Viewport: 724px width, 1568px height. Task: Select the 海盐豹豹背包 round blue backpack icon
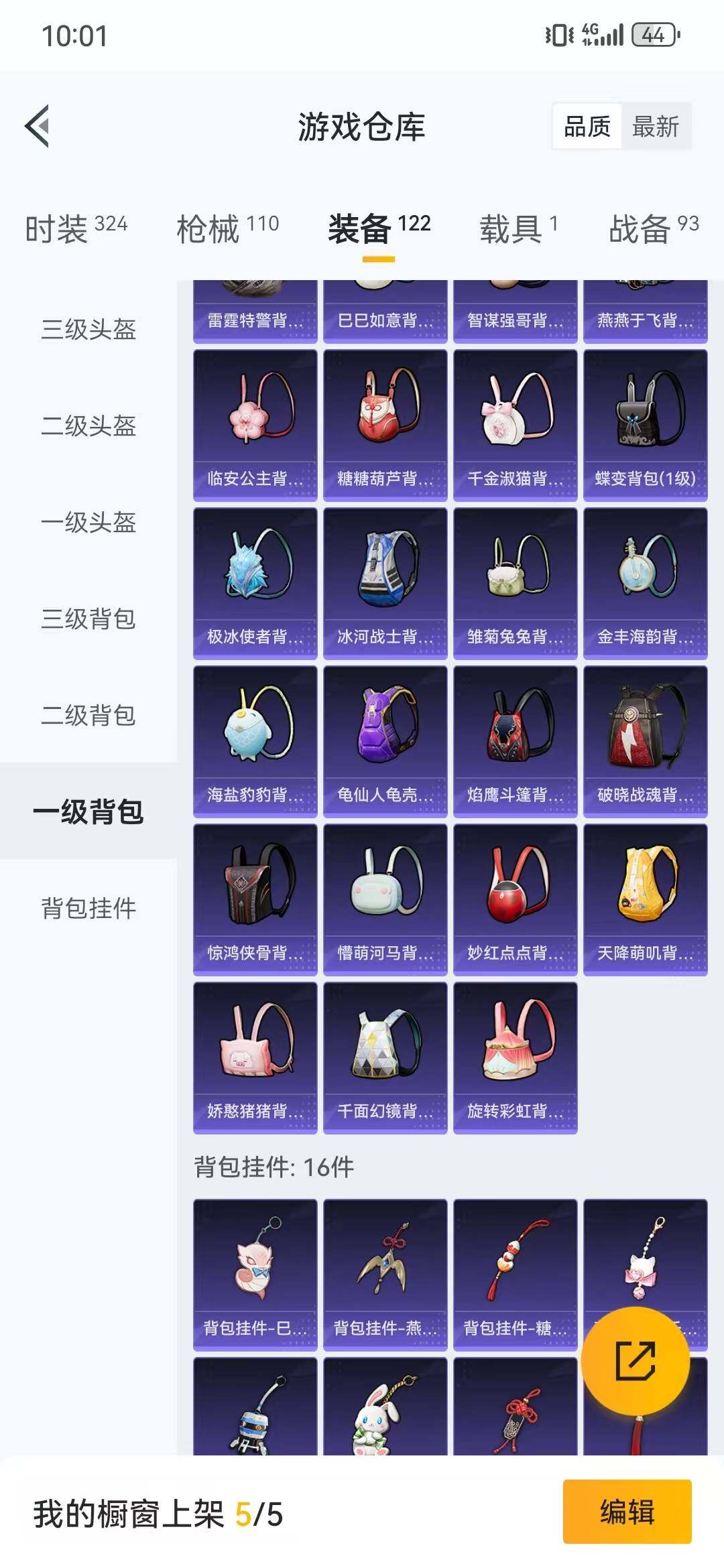pos(255,730)
